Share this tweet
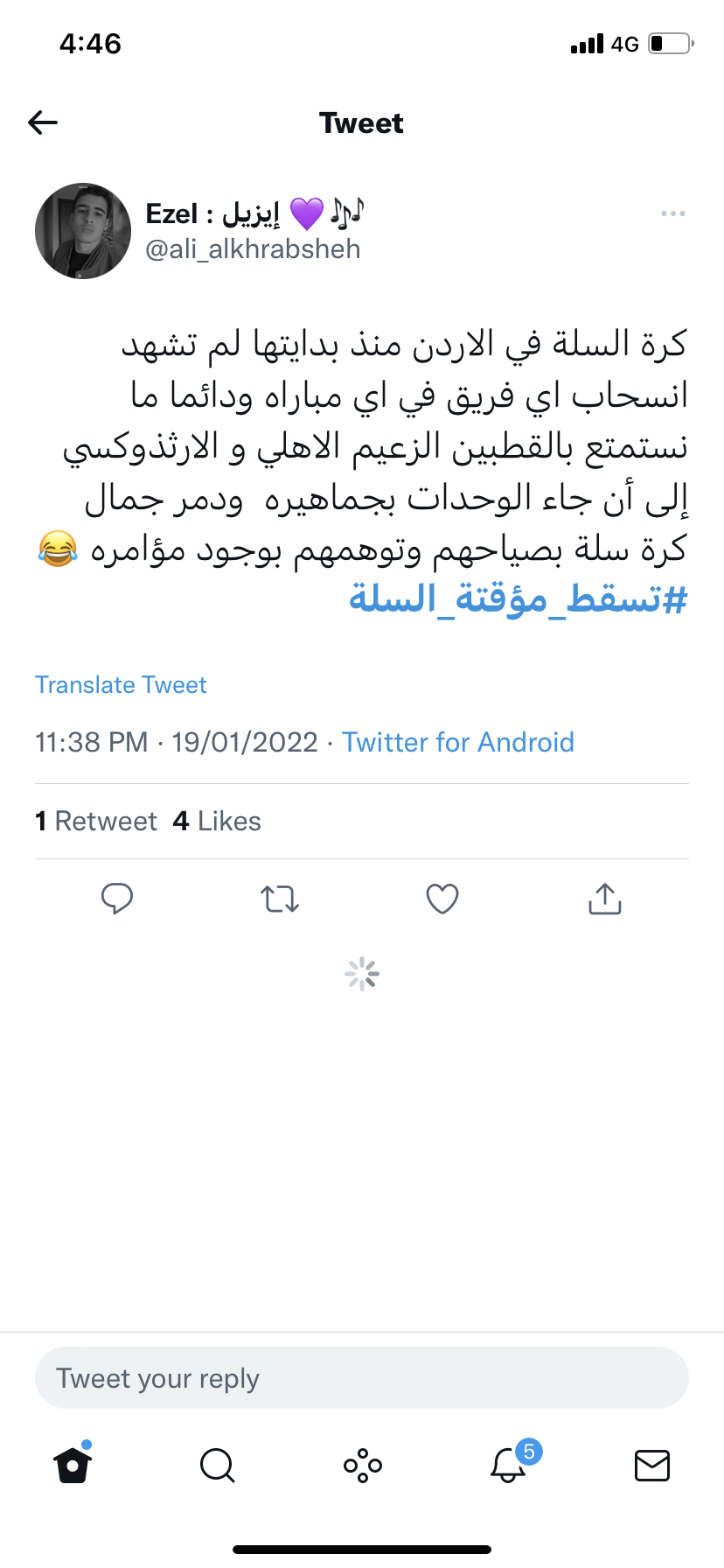The width and height of the screenshot is (724, 1568). click(605, 899)
